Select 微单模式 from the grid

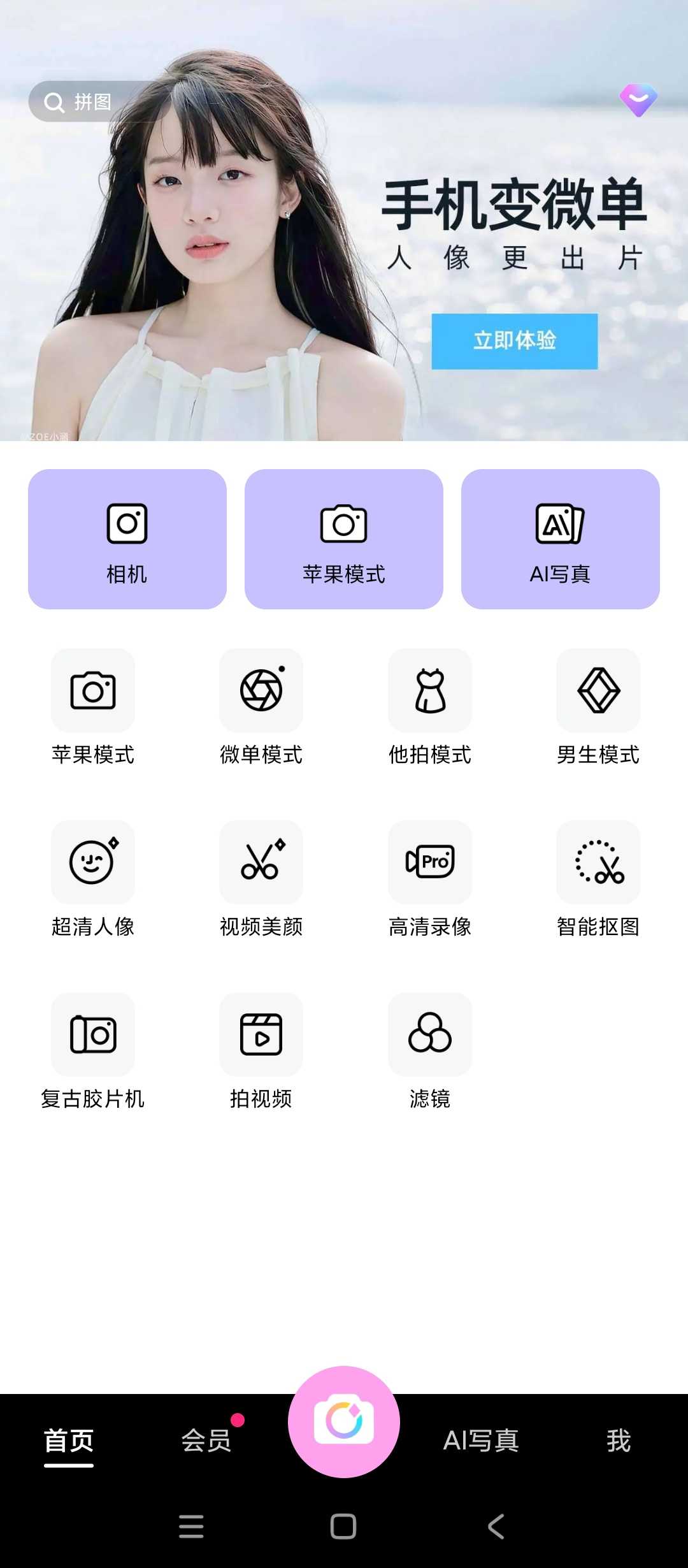[261, 708]
